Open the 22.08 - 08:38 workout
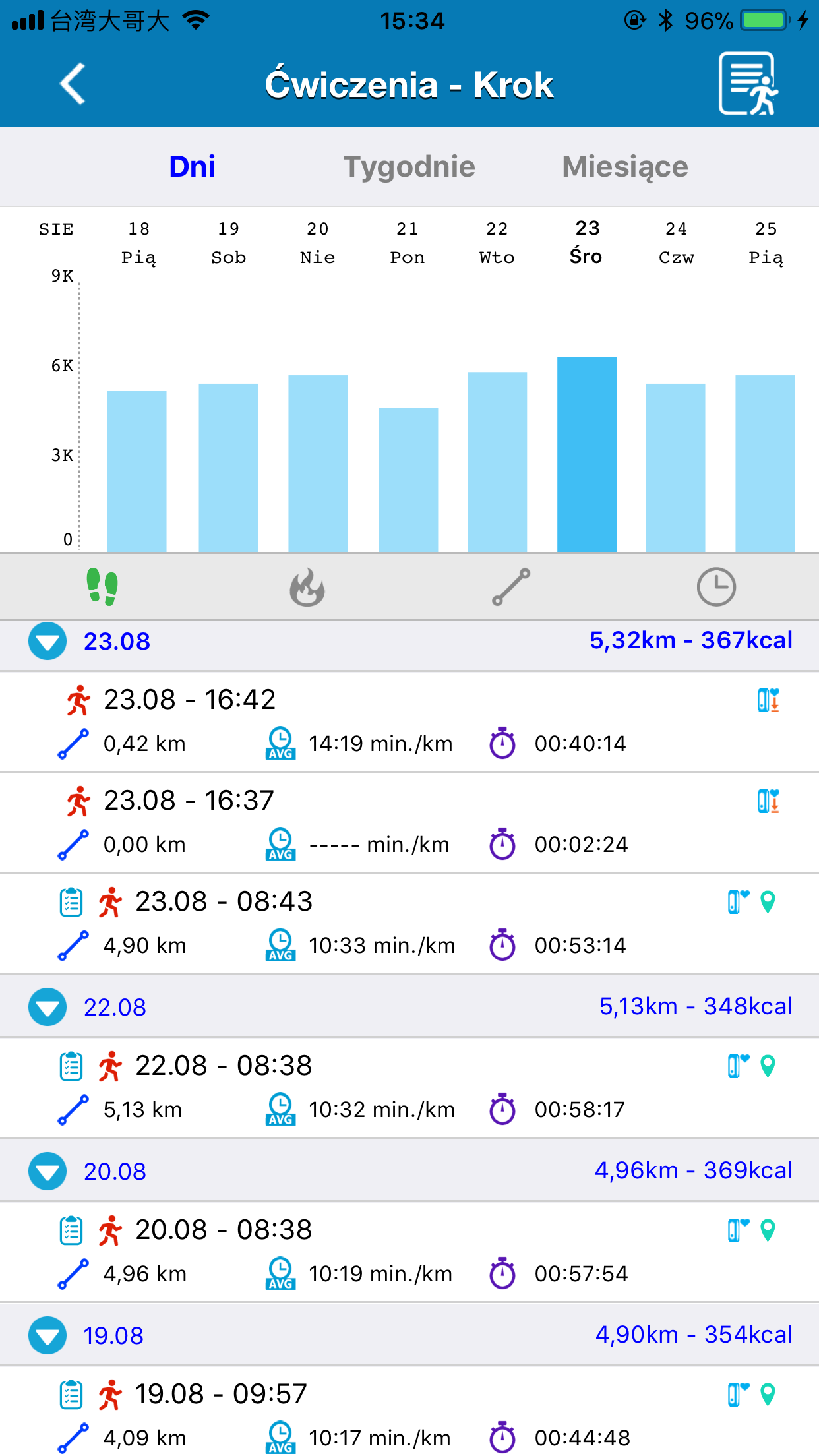819x1456 pixels. [409, 1088]
